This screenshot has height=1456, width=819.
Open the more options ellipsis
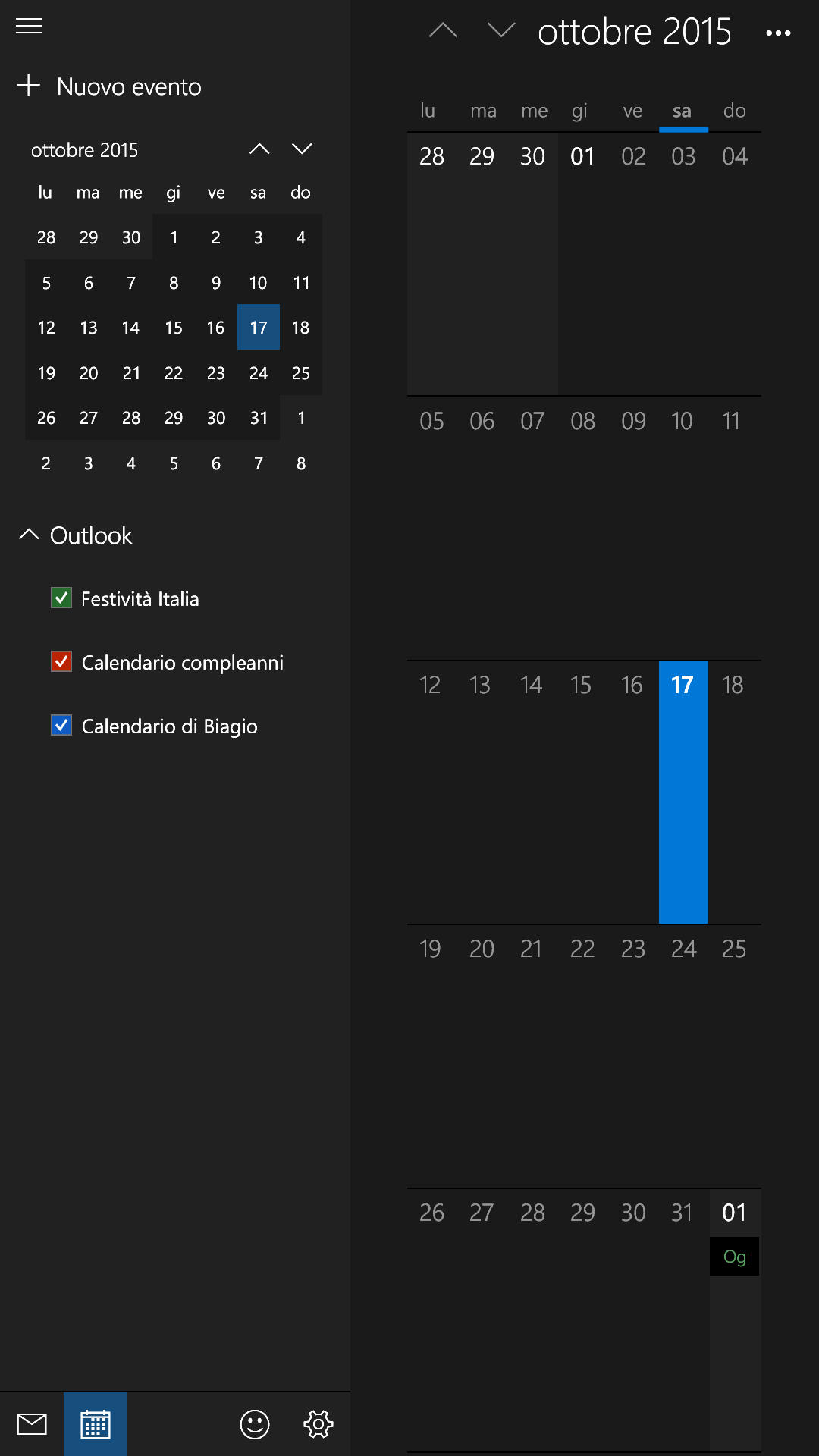coord(779,33)
